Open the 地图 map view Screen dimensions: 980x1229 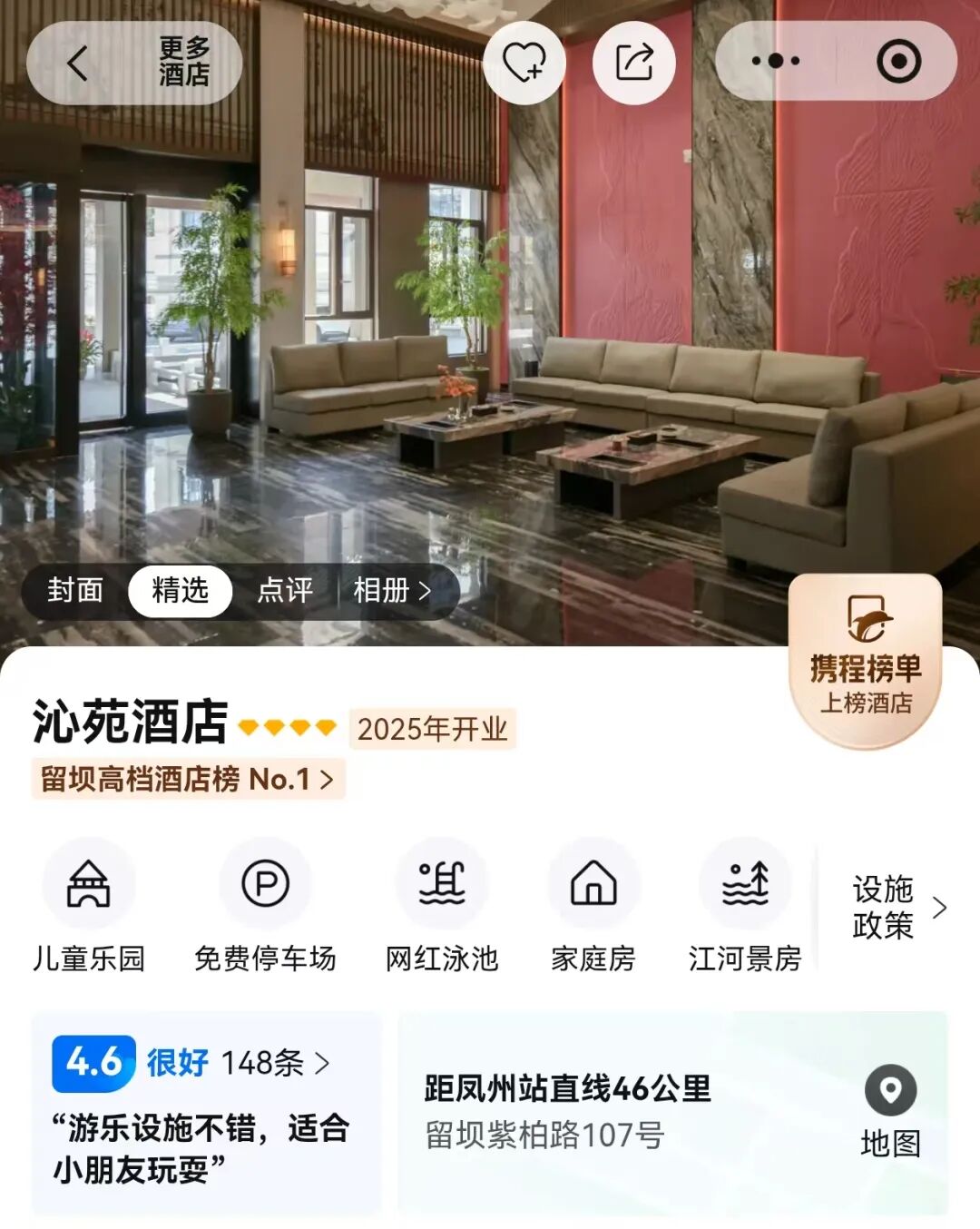890,1113
